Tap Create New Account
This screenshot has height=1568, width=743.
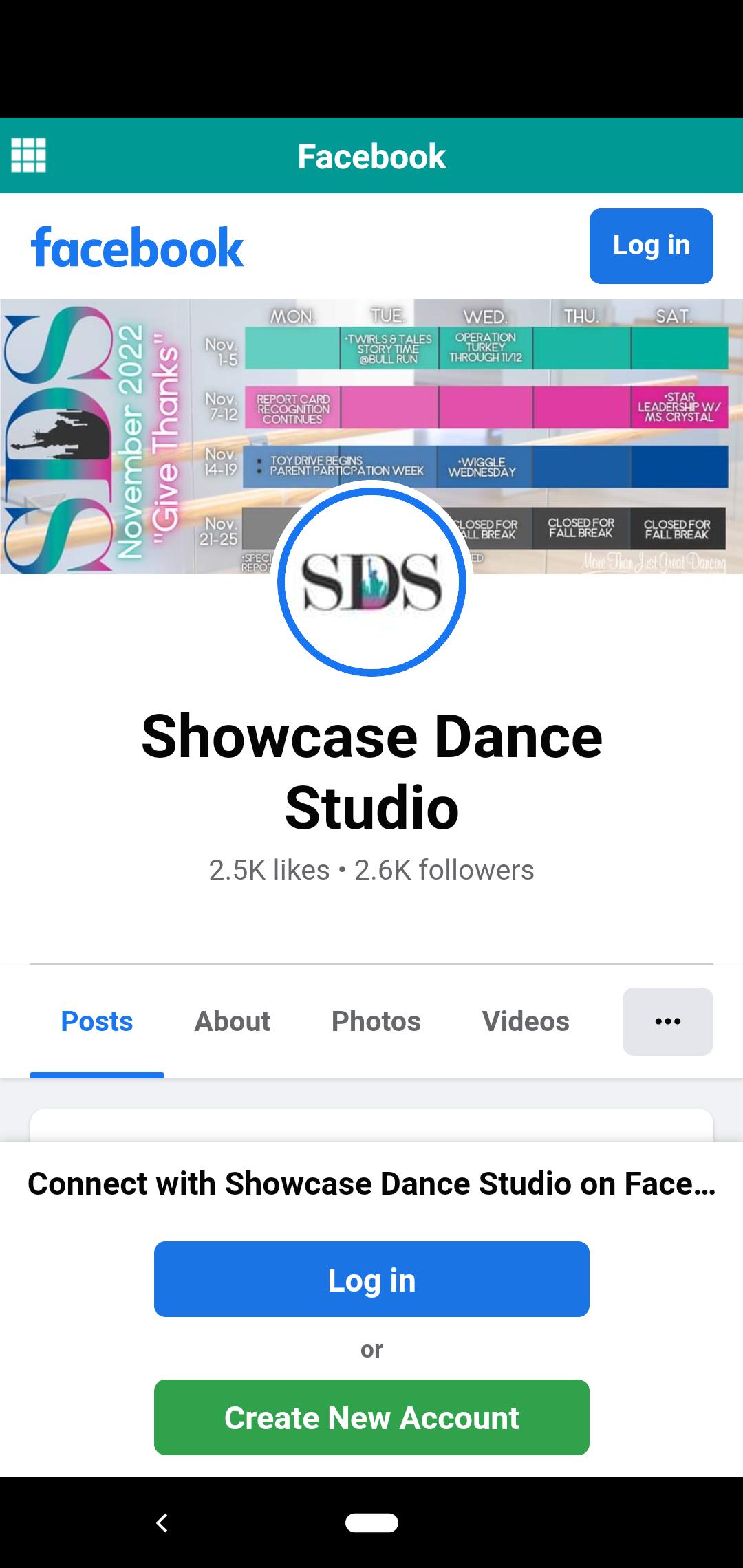click(371, 1417)
